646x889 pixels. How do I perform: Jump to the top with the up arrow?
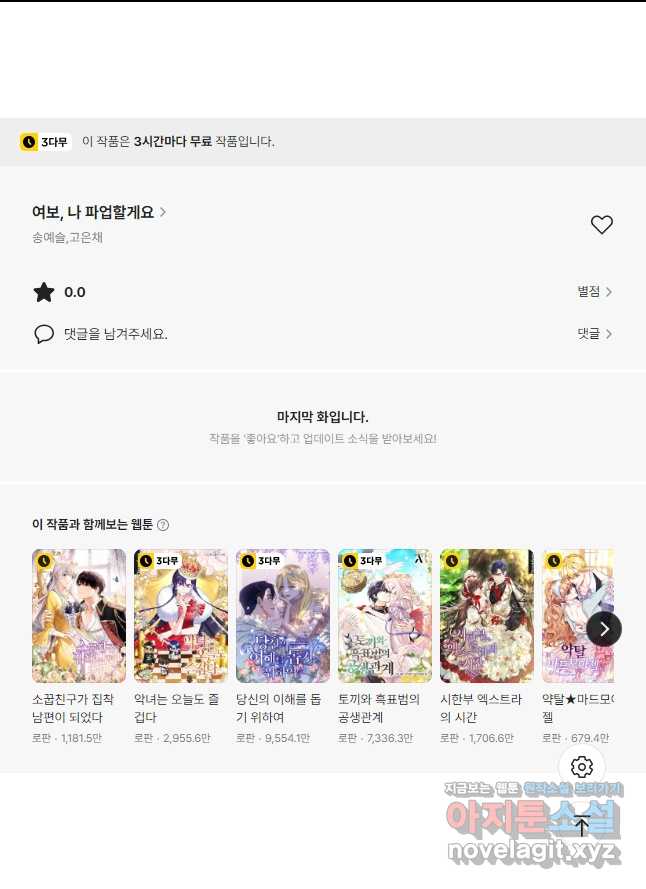click(582, 826)
